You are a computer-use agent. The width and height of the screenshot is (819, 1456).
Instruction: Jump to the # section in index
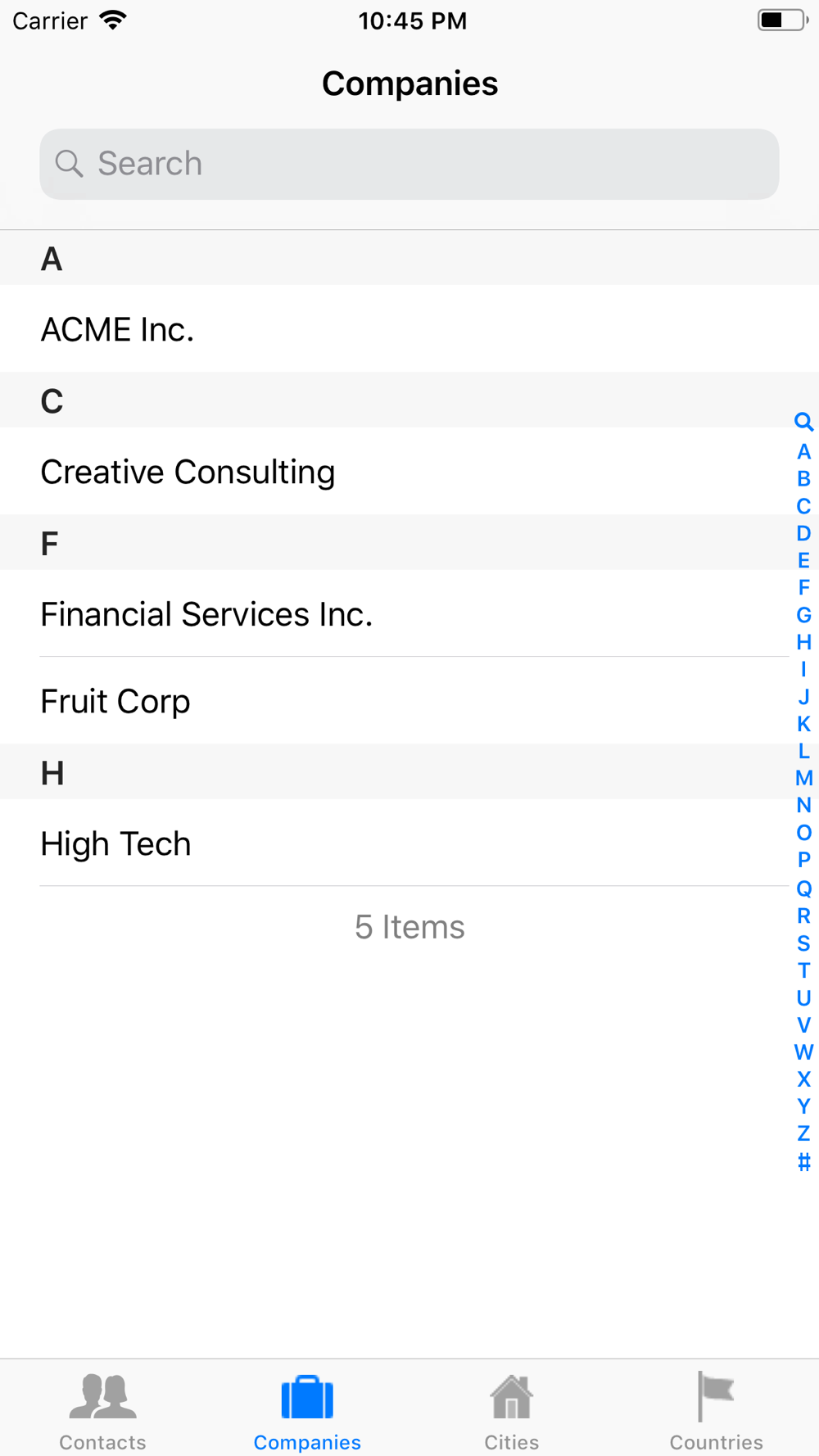point(803,1161)
